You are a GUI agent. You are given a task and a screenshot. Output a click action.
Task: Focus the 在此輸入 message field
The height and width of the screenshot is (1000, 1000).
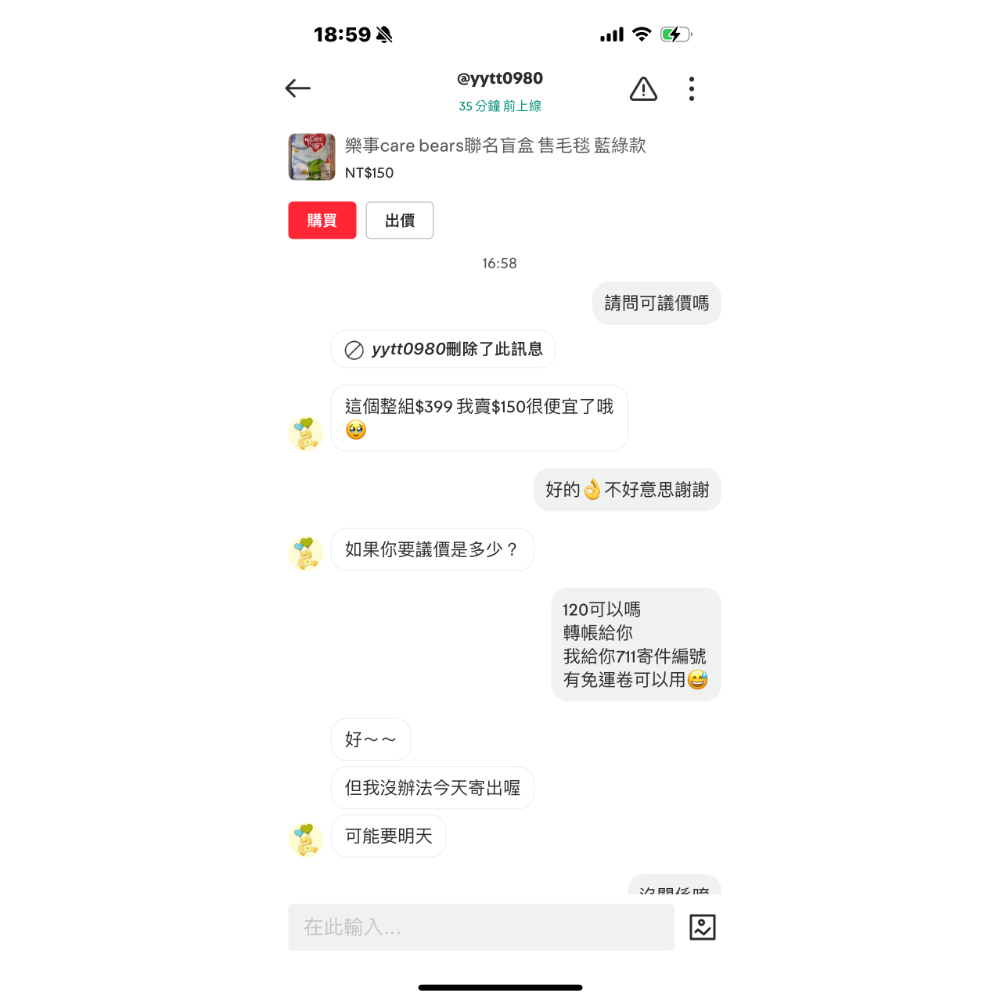(481, 927)
